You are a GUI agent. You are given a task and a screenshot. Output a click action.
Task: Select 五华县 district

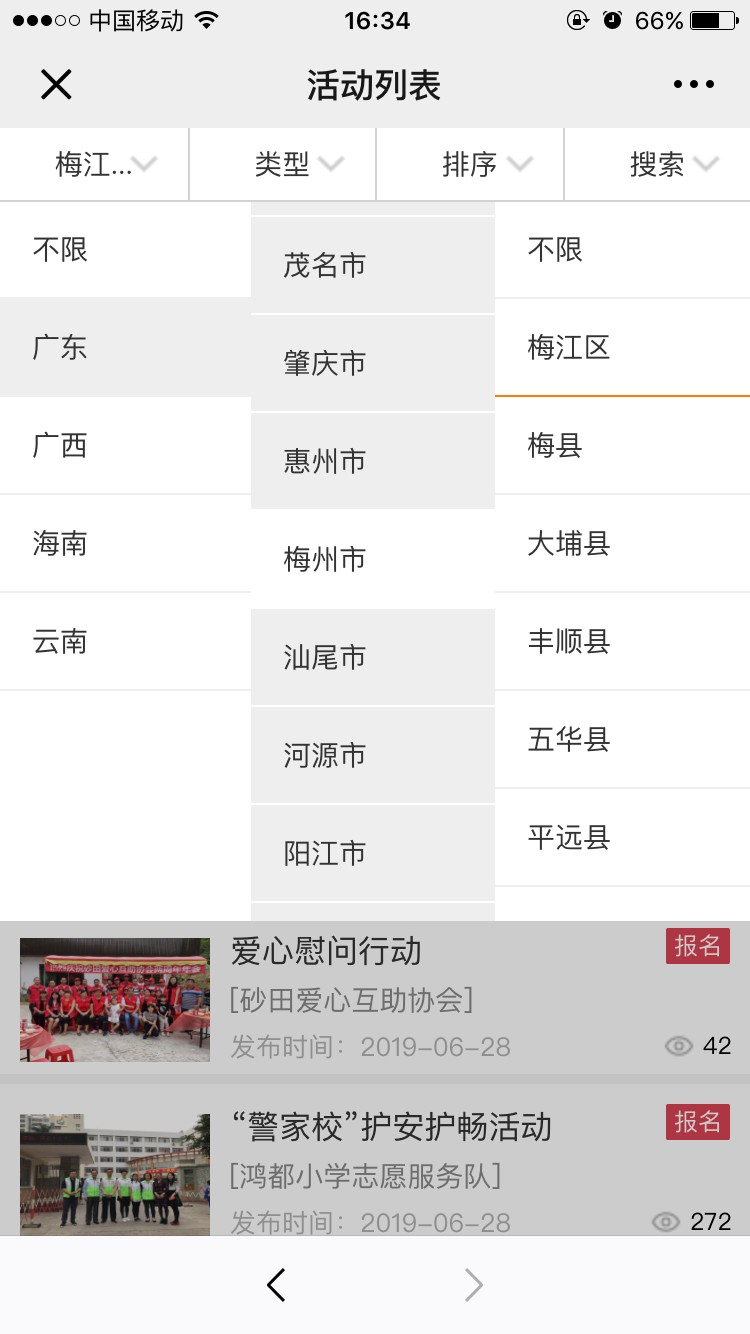click(569, 740)
